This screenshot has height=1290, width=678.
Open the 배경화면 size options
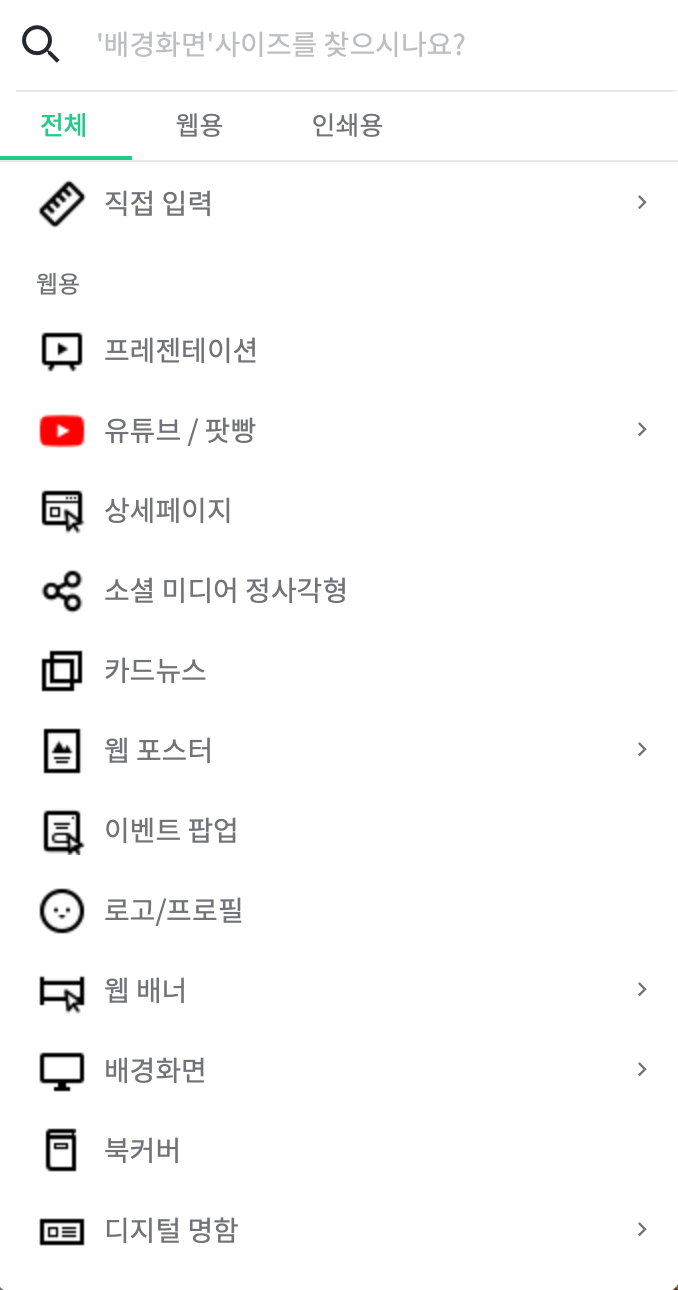click(x=339, y=1070)
